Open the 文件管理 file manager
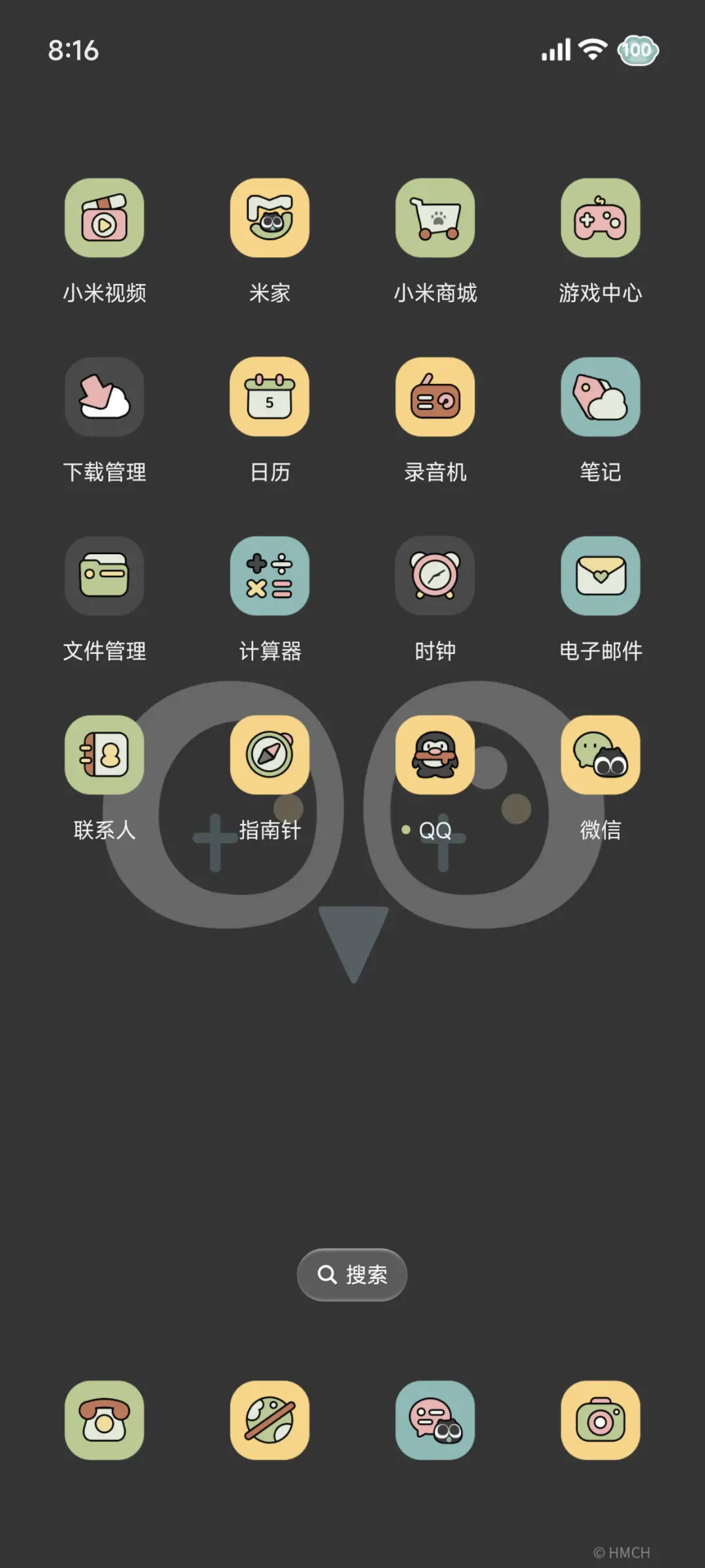Screen dimensions: 705x1568 coord(104,576)
